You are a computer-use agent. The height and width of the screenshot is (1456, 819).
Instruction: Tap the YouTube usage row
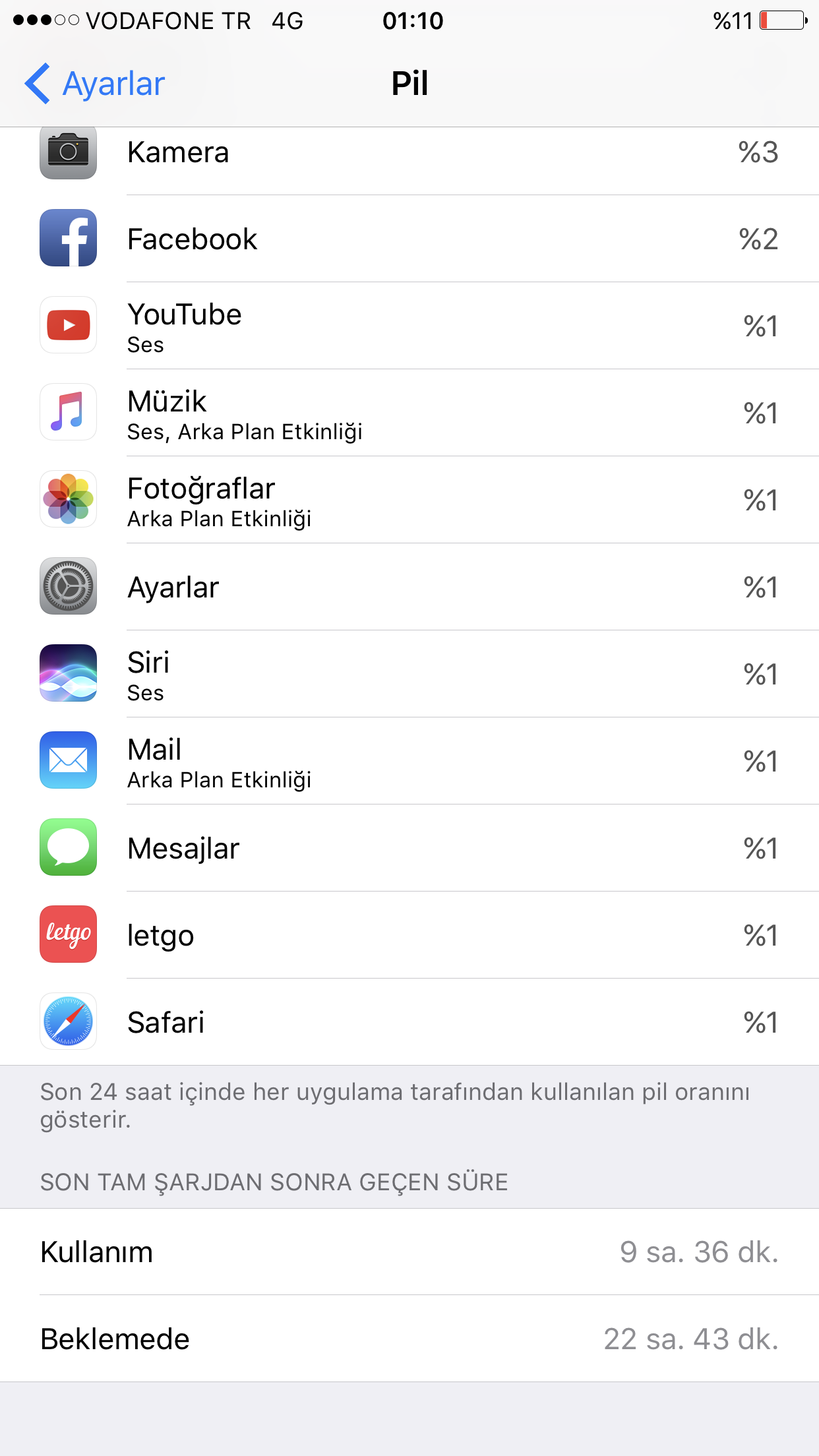pyautogui.click(x=409, y=326)
